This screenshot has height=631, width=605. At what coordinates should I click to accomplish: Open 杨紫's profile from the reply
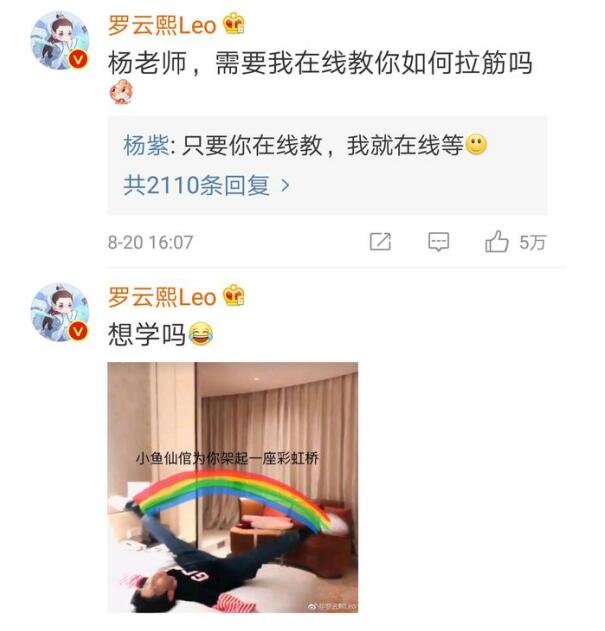tap(144, 145)
